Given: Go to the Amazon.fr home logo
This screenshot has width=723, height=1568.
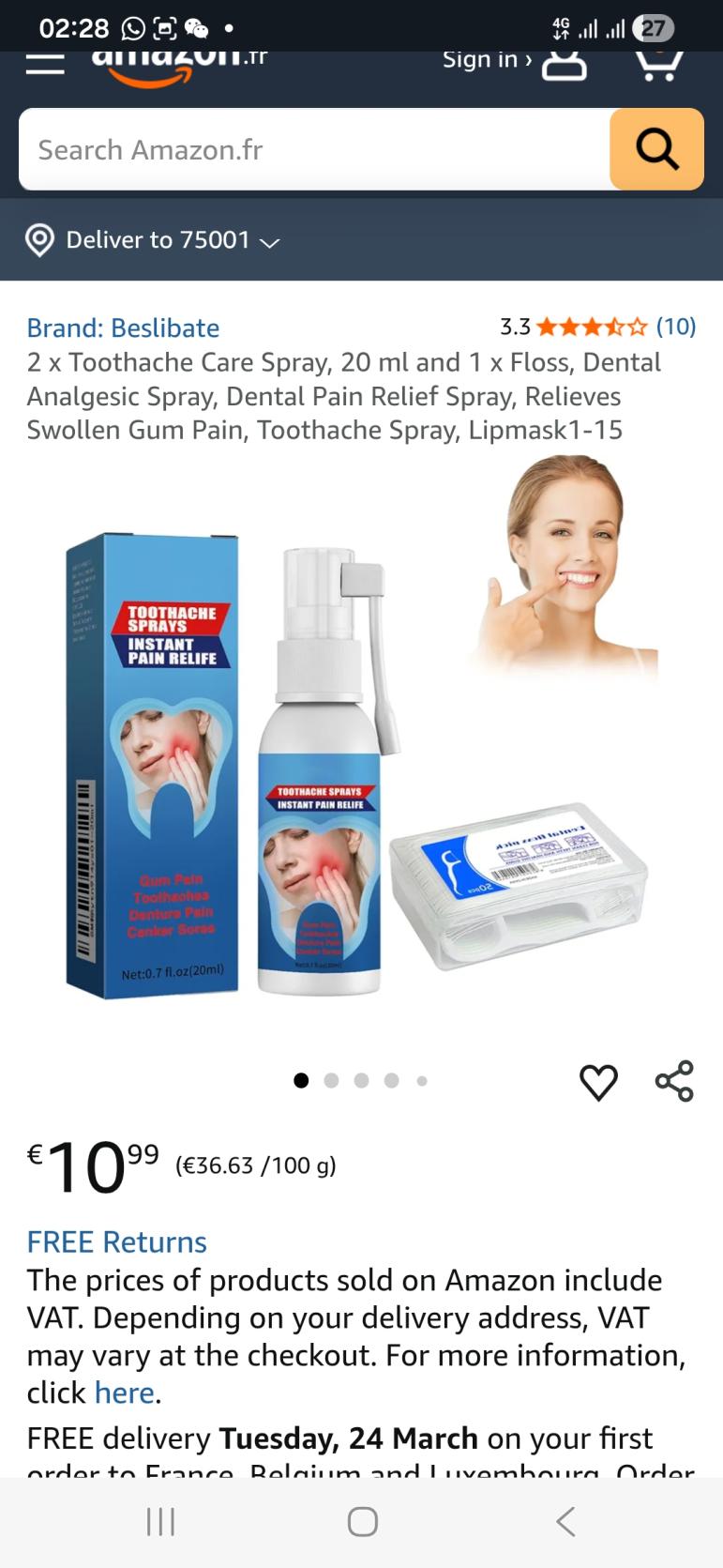Looking at the screenshot, I should click(178, 63).
